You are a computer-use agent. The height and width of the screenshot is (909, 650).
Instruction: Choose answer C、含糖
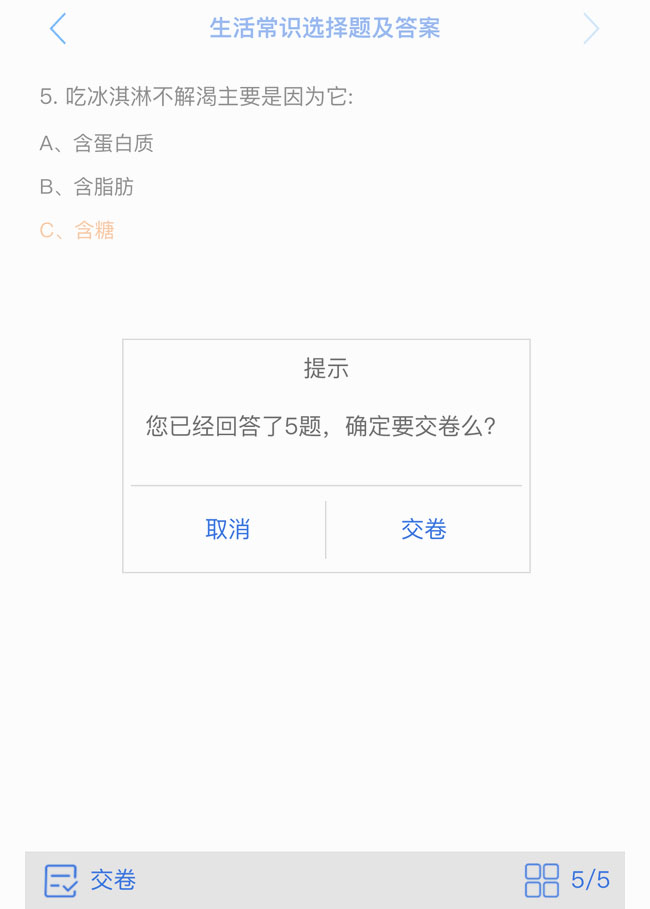78,231
